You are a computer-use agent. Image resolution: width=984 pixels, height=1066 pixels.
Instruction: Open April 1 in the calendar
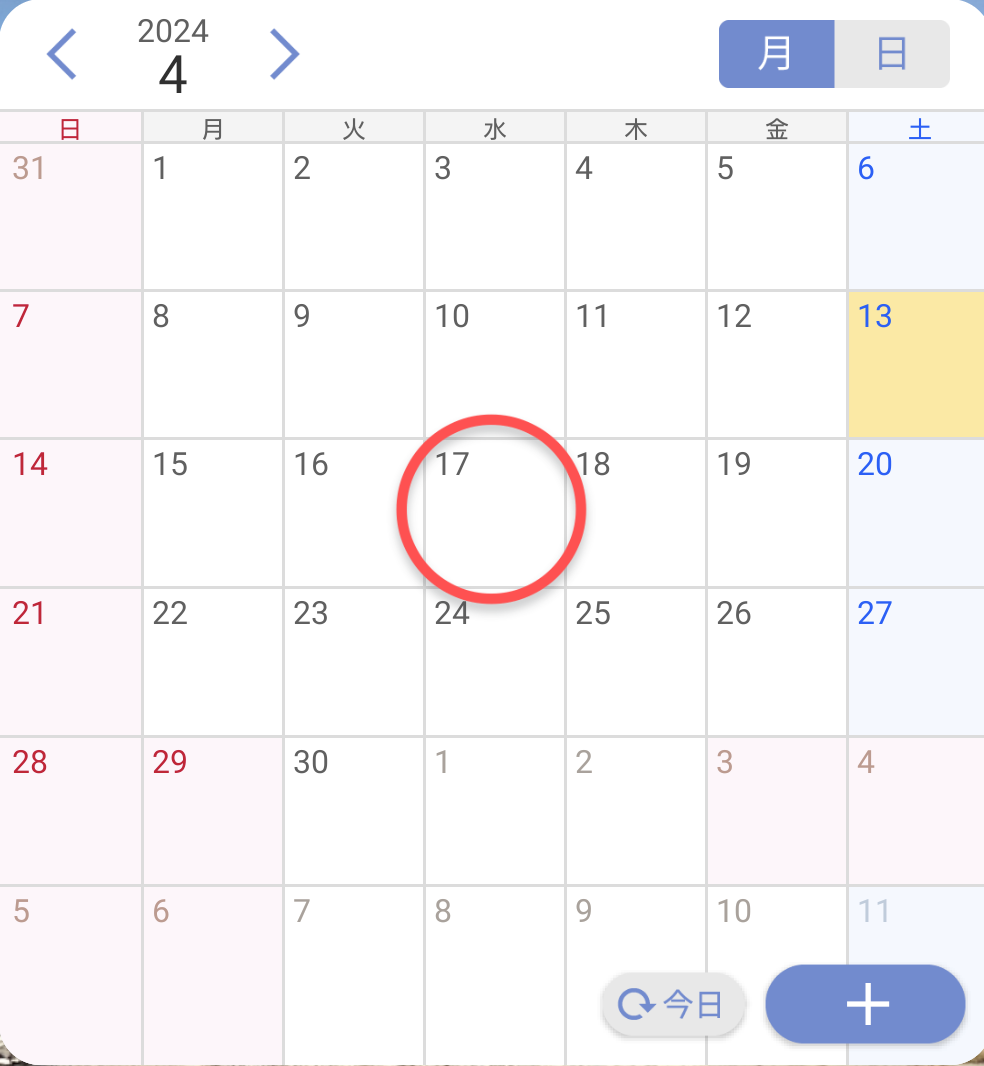pyautogui.click(x=212, y=216)
